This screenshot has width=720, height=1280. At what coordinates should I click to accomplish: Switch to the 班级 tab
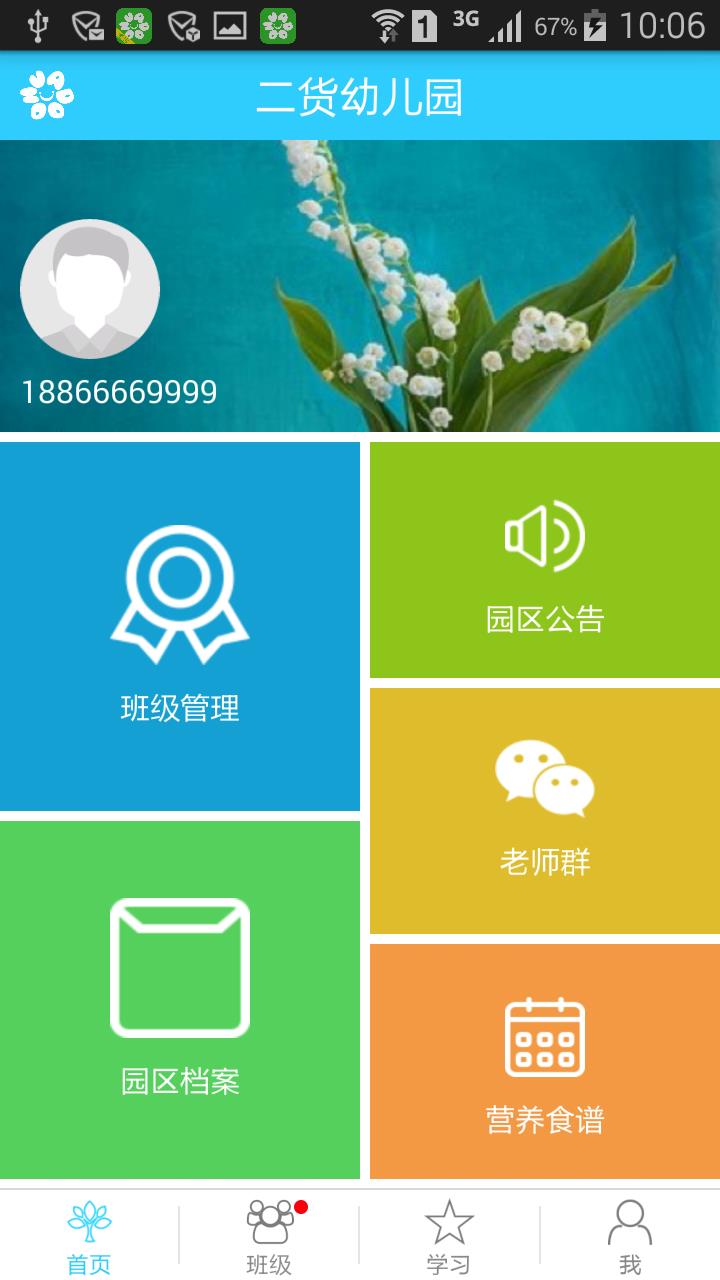[269, 1236]
